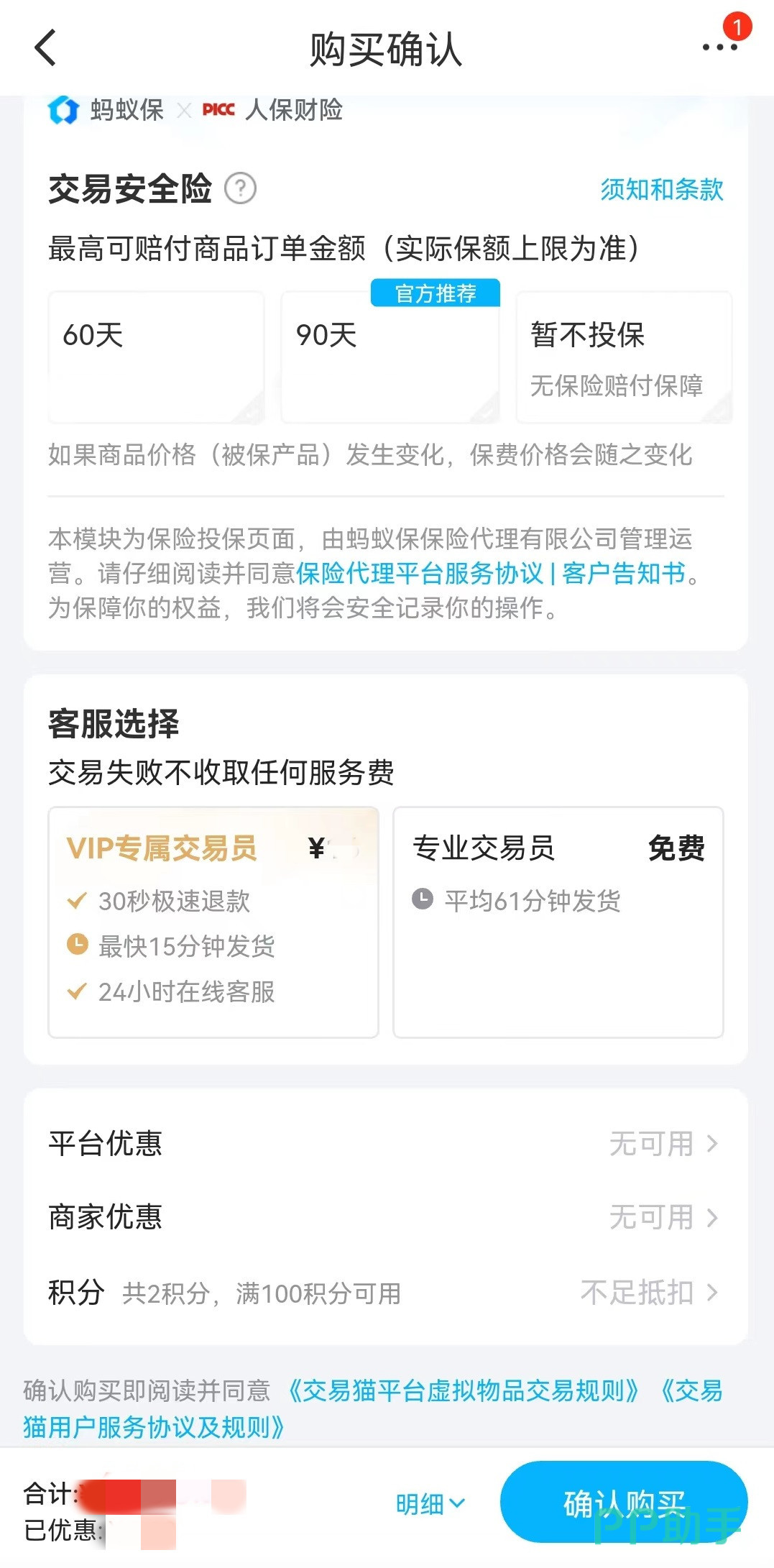The width and height of the screenshot is (774, 1568).
Task: Open the 交易安全险 help question mark
Action: 240,189
